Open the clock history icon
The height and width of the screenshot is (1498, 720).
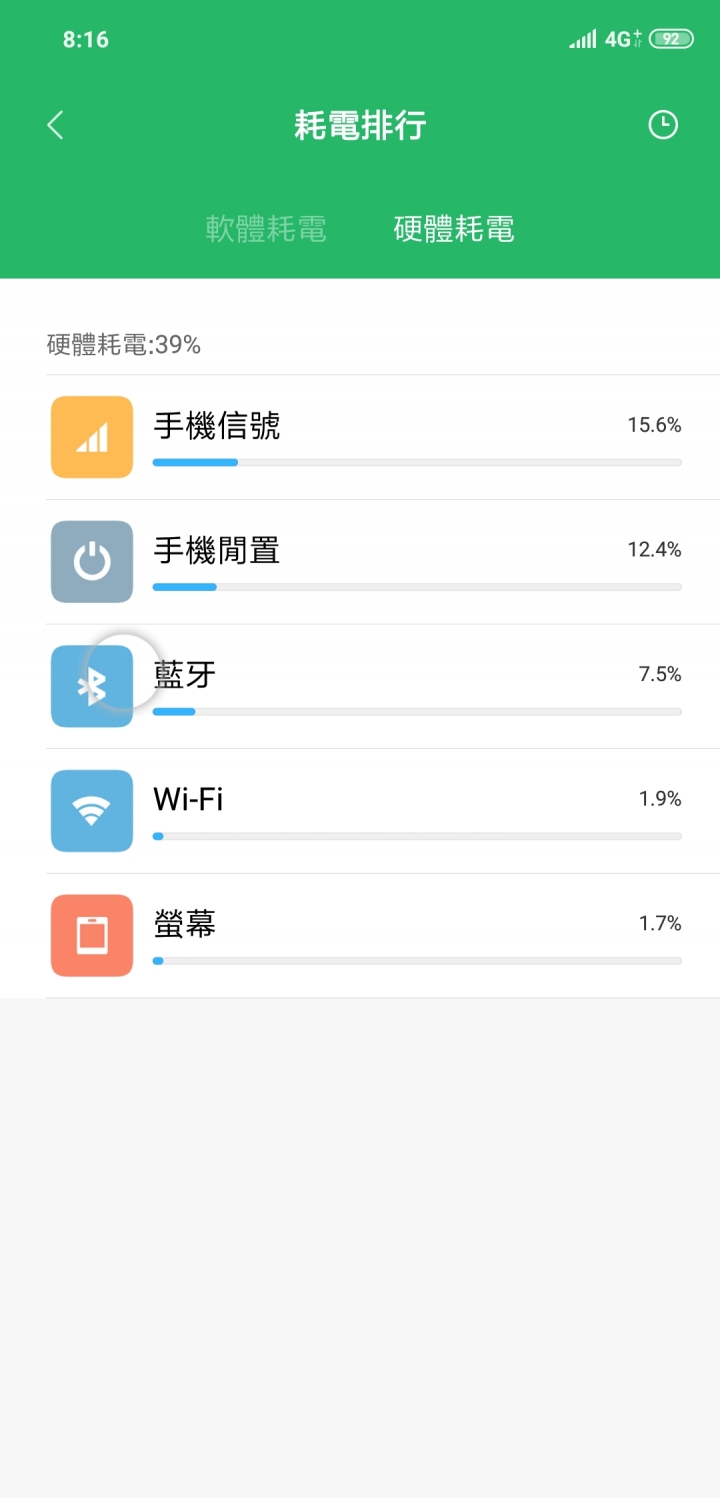663,125
